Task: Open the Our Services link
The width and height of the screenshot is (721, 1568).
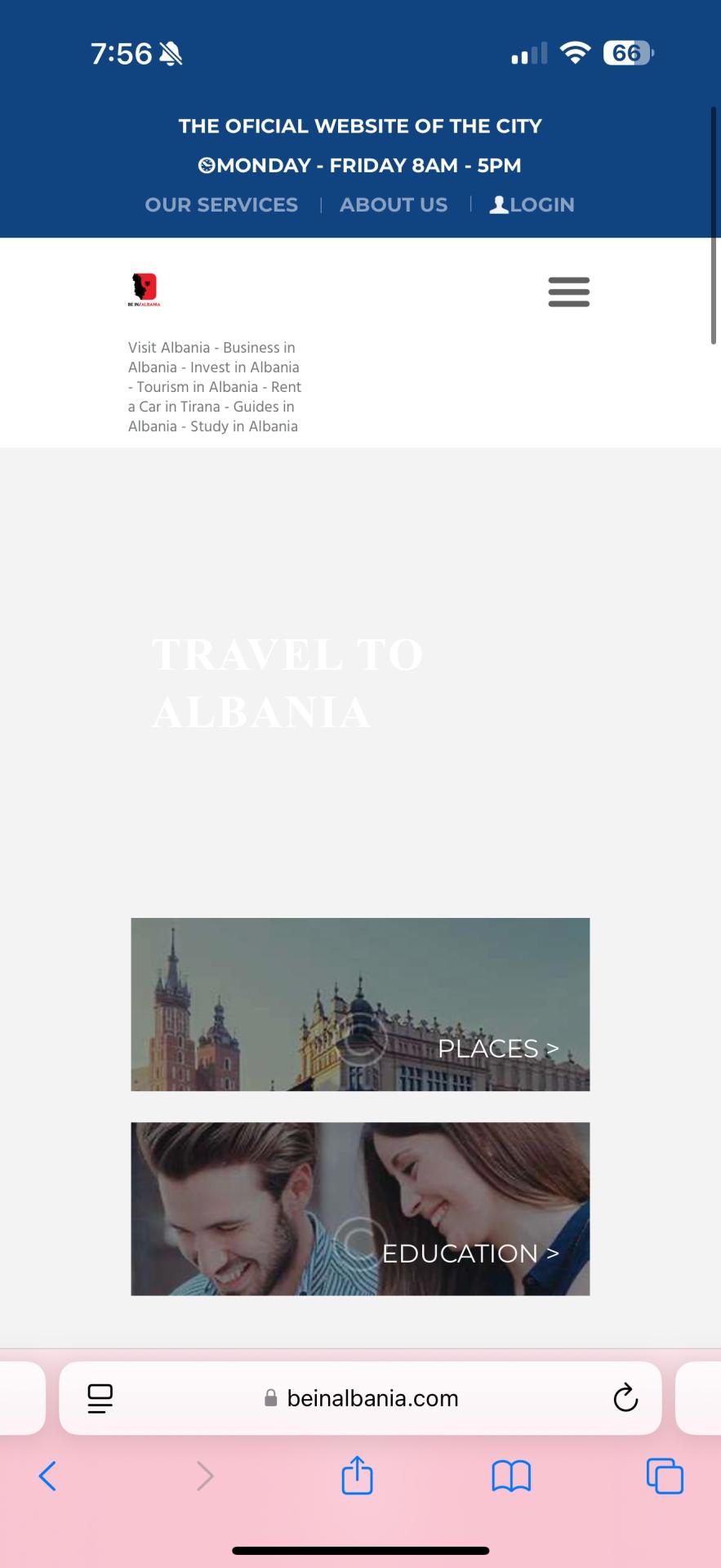Action: click(221, 205)
